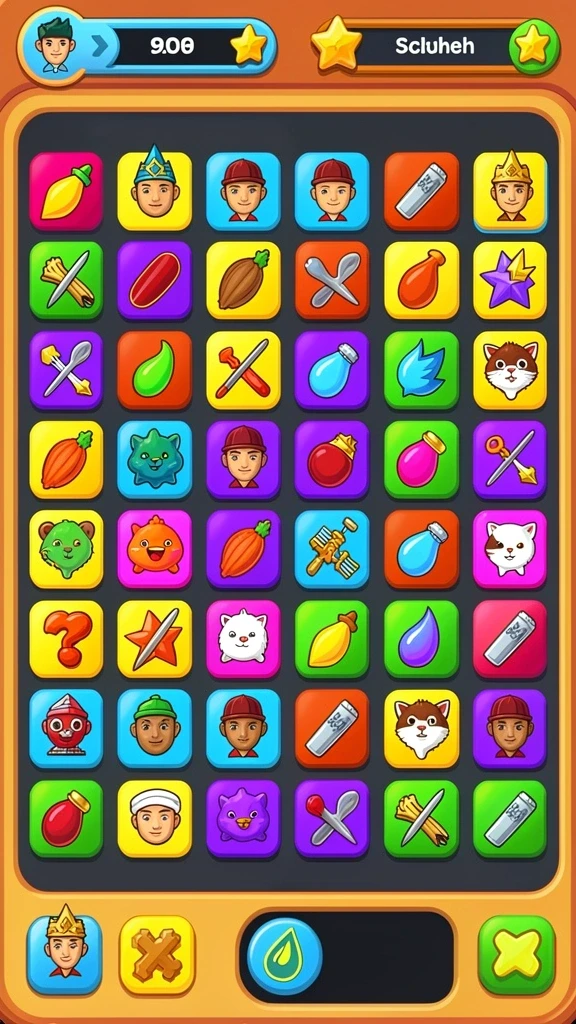Select the purple droplet tile on green
Image resolution: width=576 pixels, height=1024 pixels.
pyautogui.click(x=421, y=639)
